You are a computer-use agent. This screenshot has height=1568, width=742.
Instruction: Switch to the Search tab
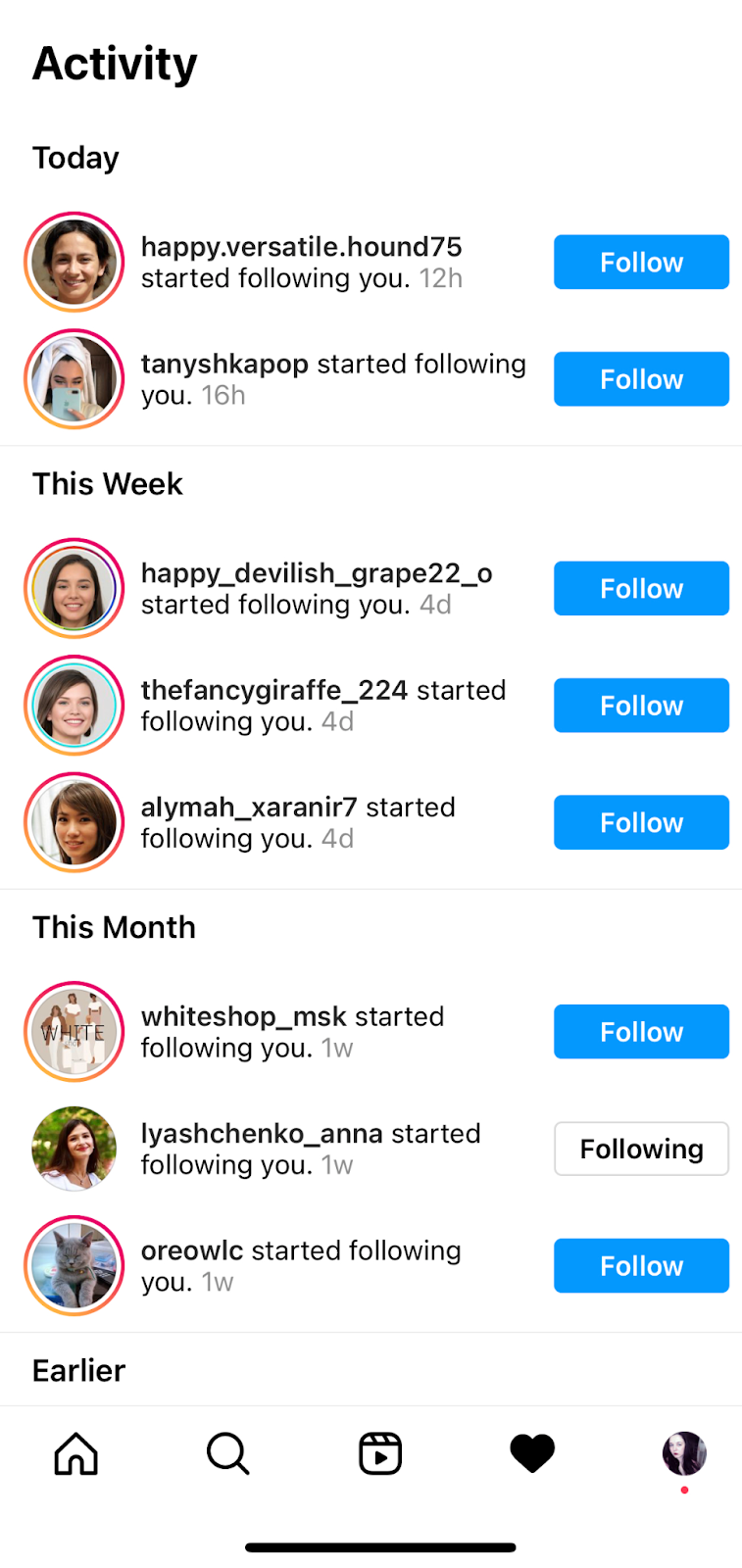pos(228,1453)
